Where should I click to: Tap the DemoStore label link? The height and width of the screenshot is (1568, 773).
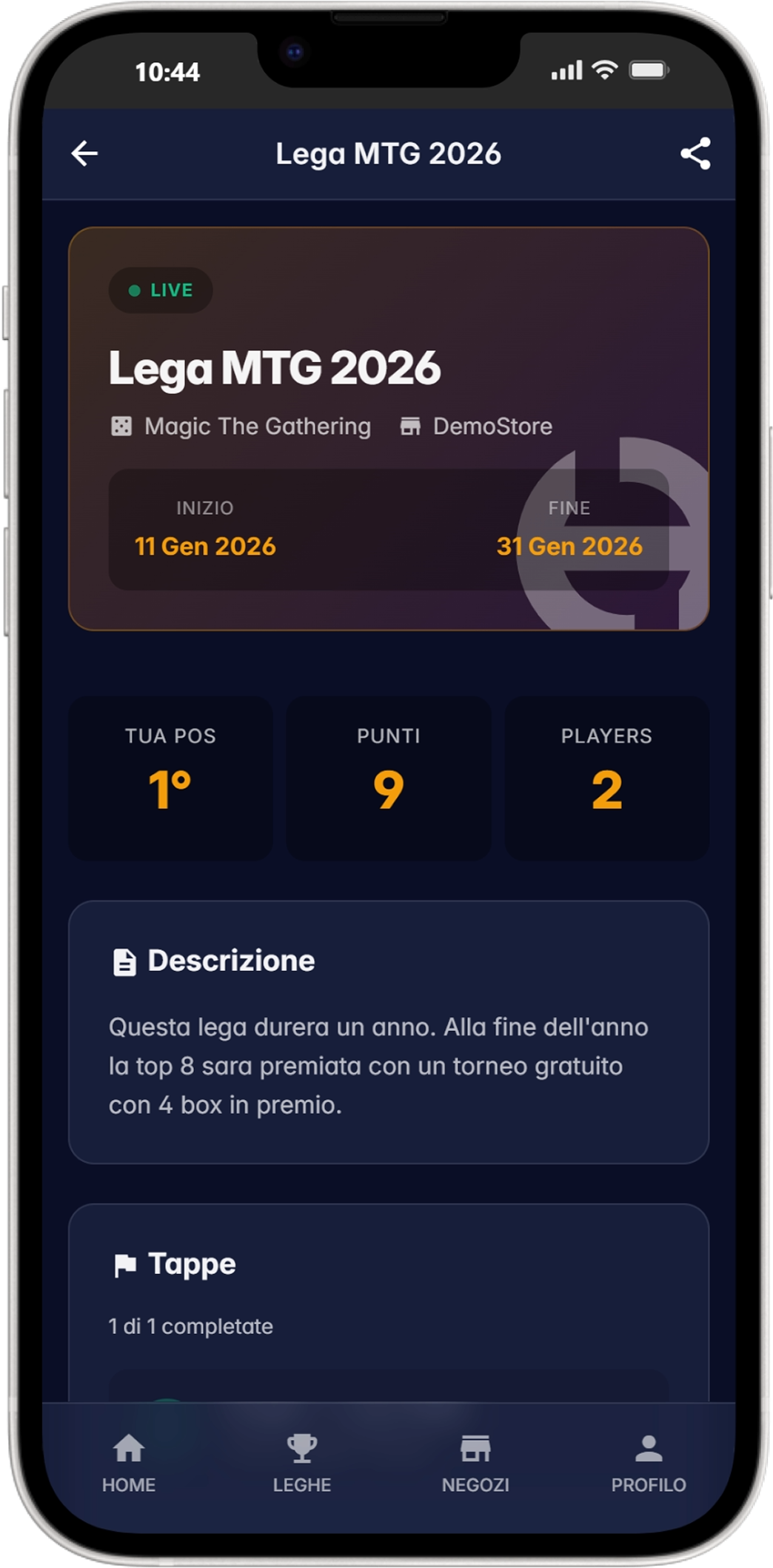coord(492,426)
